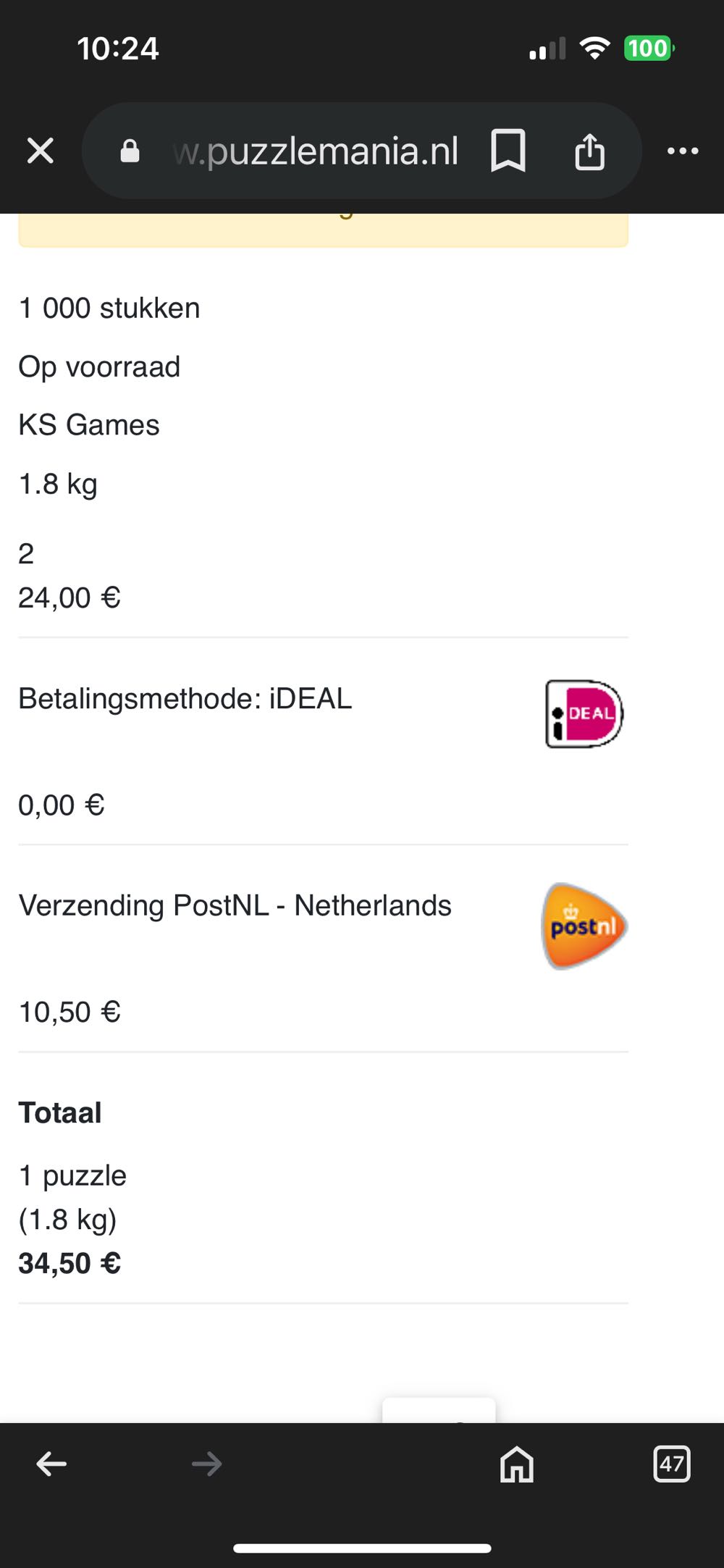Screen dimensions: 724x1568
Task: Share the current page
Action: (x=589, y=151)
